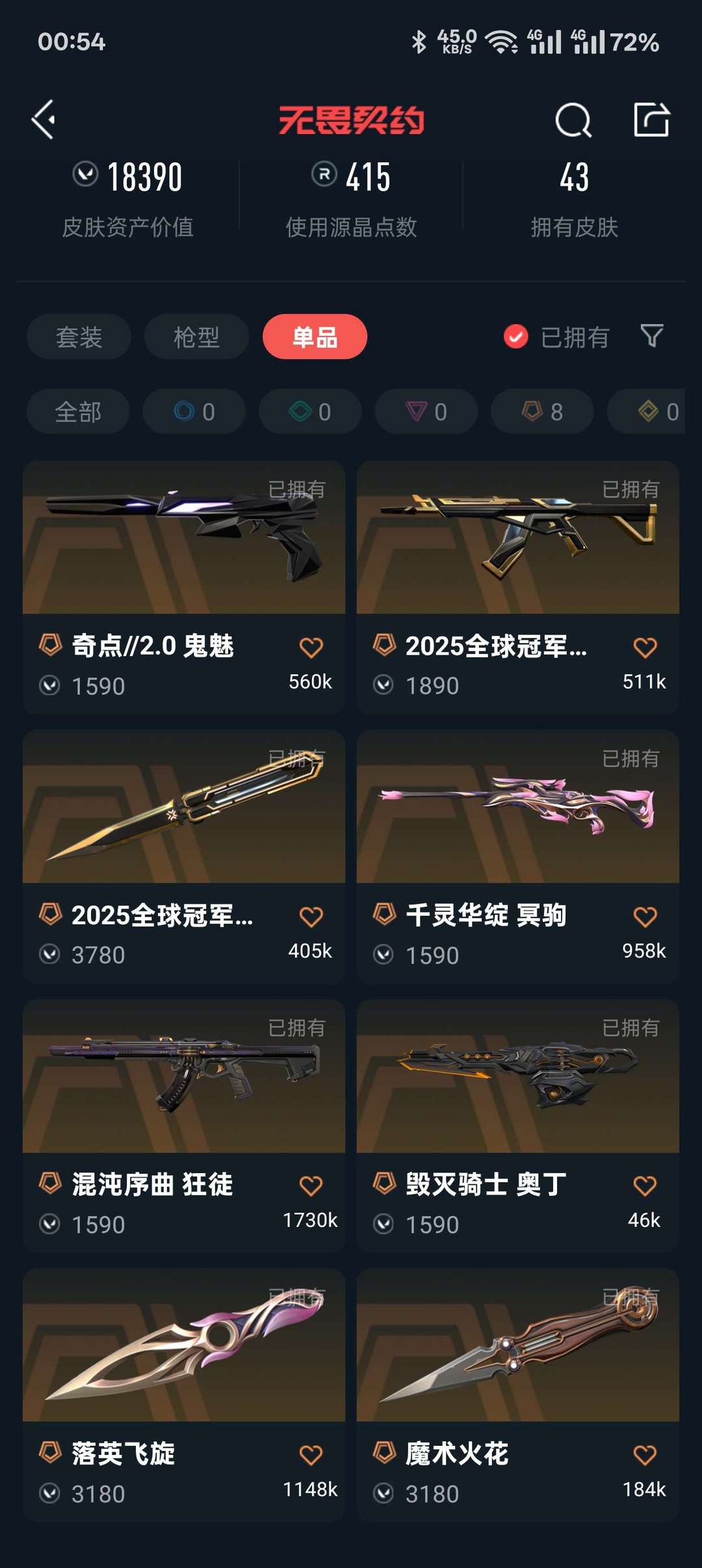Uncheck the 已拥有 filter checkbox
Viewport: 702px width, 1568px height.
516,336
